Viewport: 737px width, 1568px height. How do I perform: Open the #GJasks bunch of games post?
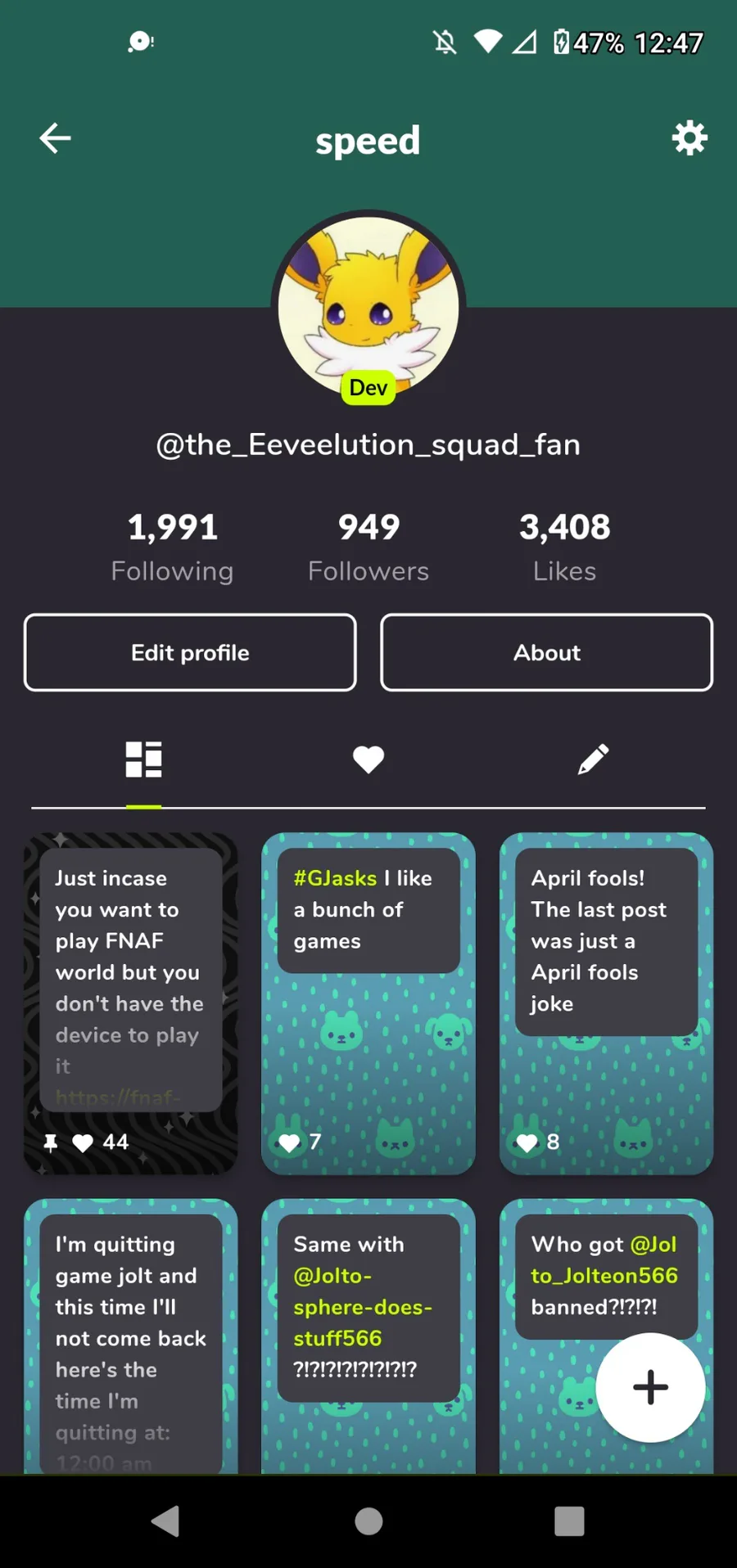(368, 1003)
